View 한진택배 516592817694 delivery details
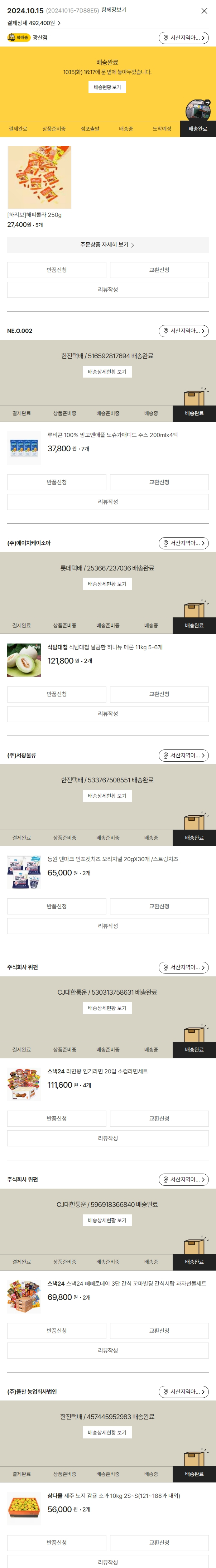The height and width of the screenshot is (1568, 216). [107, 371]
